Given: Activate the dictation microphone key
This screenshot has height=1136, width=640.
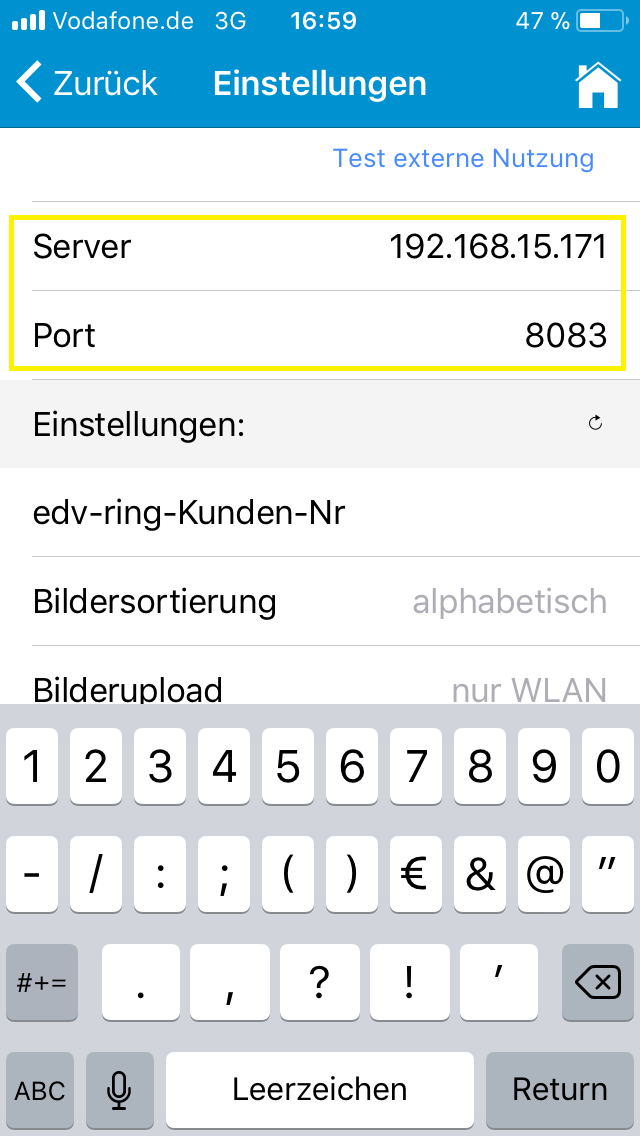Looking at the screenshot, I should tap(120, 1088).
